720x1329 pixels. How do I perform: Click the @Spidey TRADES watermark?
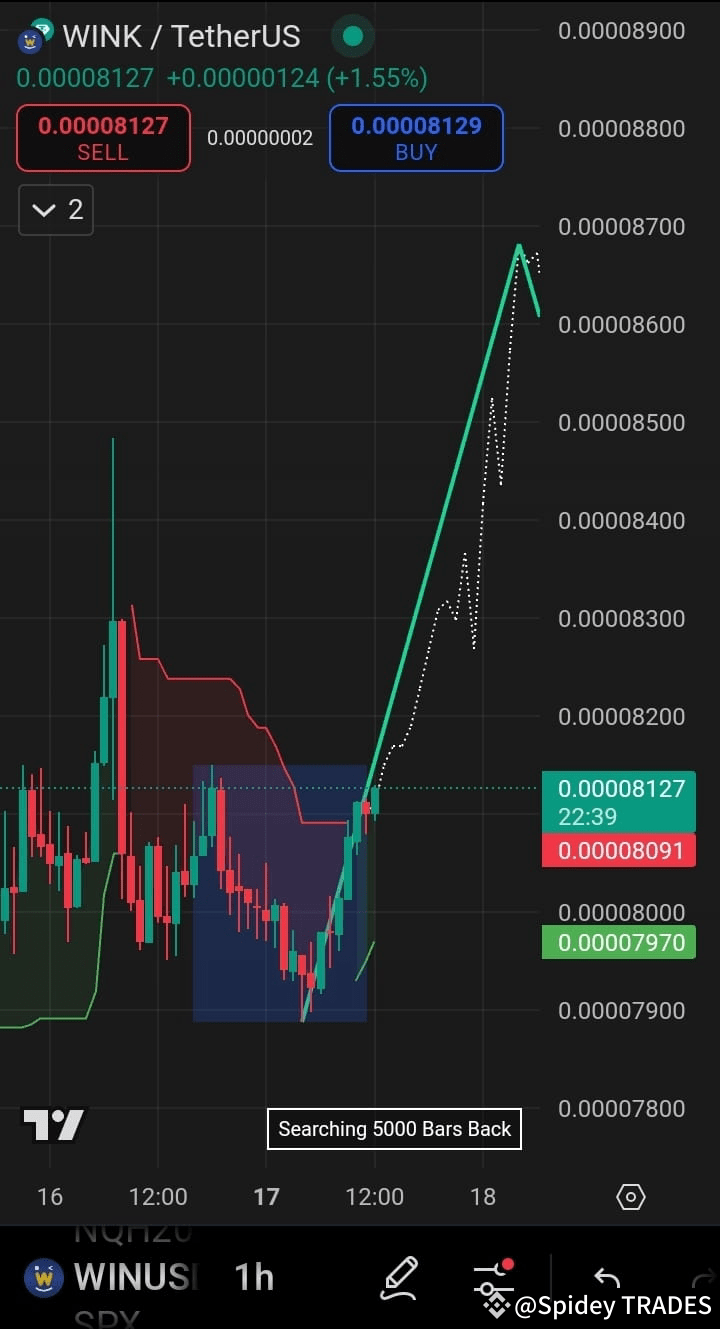tap(601, 1305)
